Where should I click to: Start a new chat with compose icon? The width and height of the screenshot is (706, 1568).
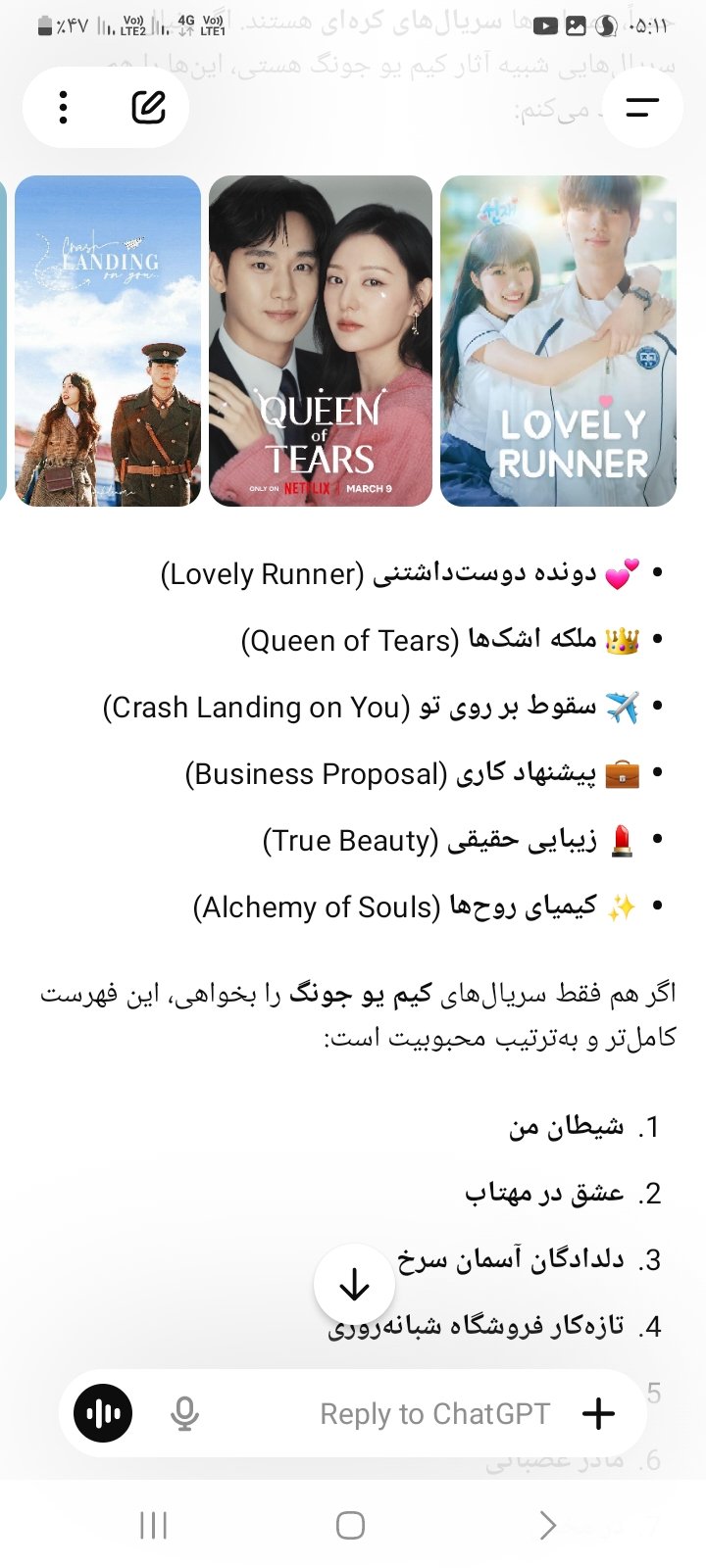pyautogui.click(x=148, y=107)
